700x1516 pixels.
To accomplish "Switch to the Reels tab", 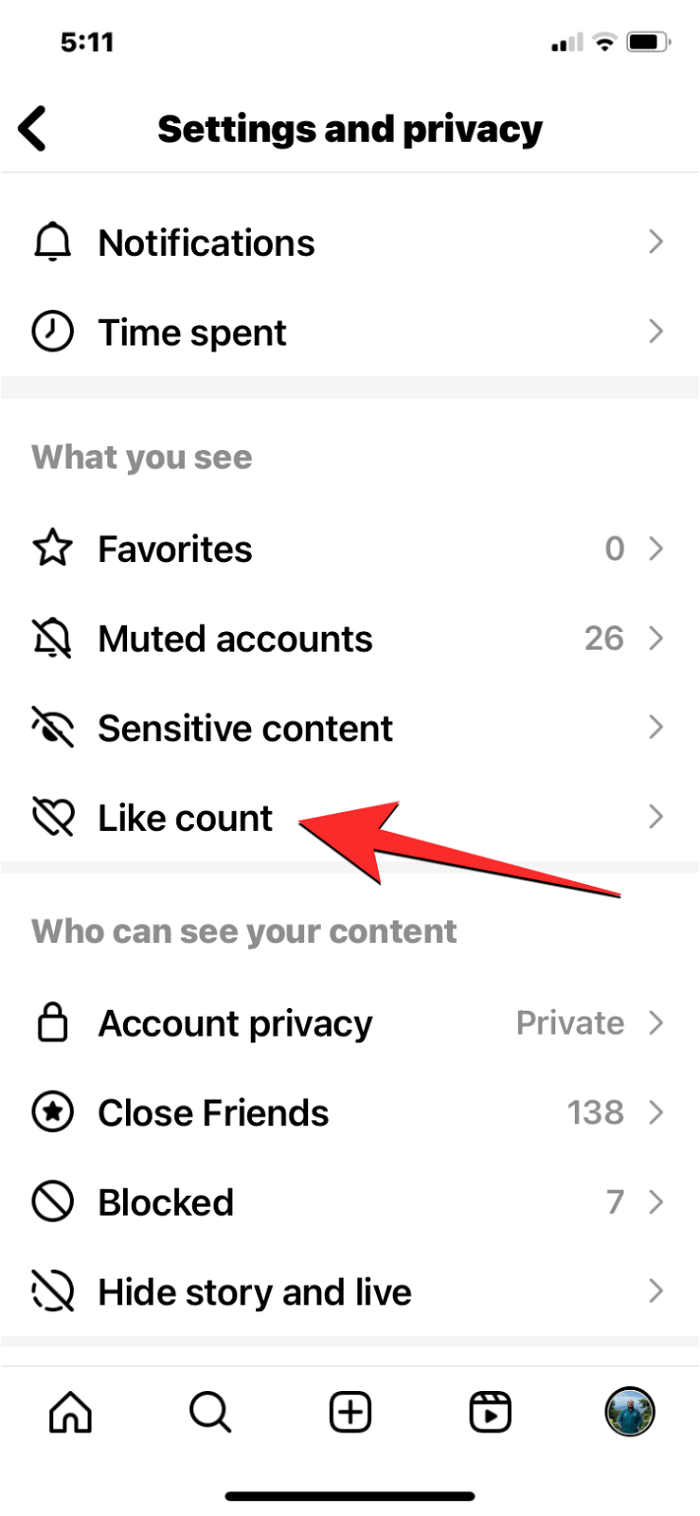I will click(490, 1413).
